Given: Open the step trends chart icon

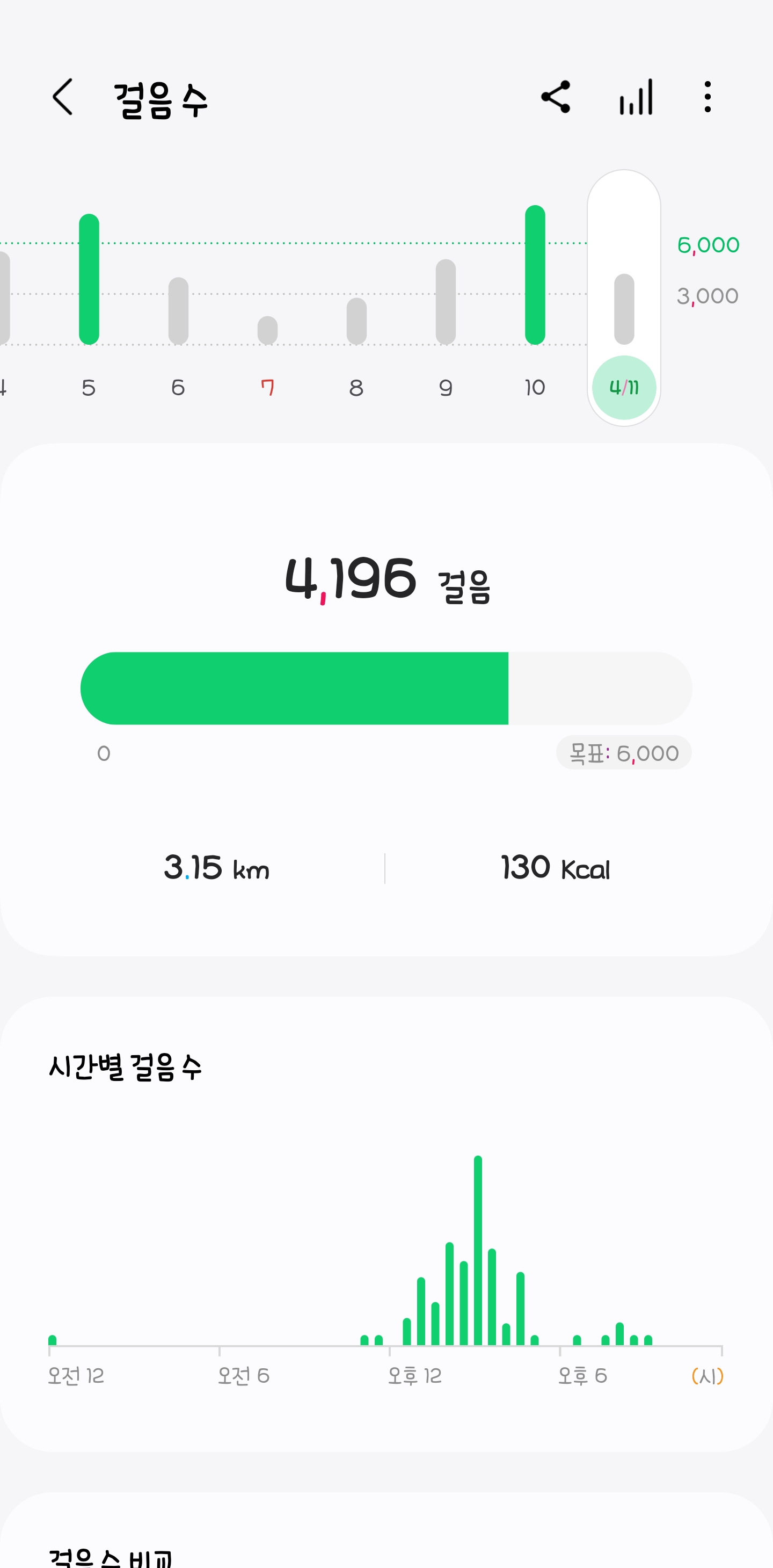Looking at the screenshot, I should 636,97.
